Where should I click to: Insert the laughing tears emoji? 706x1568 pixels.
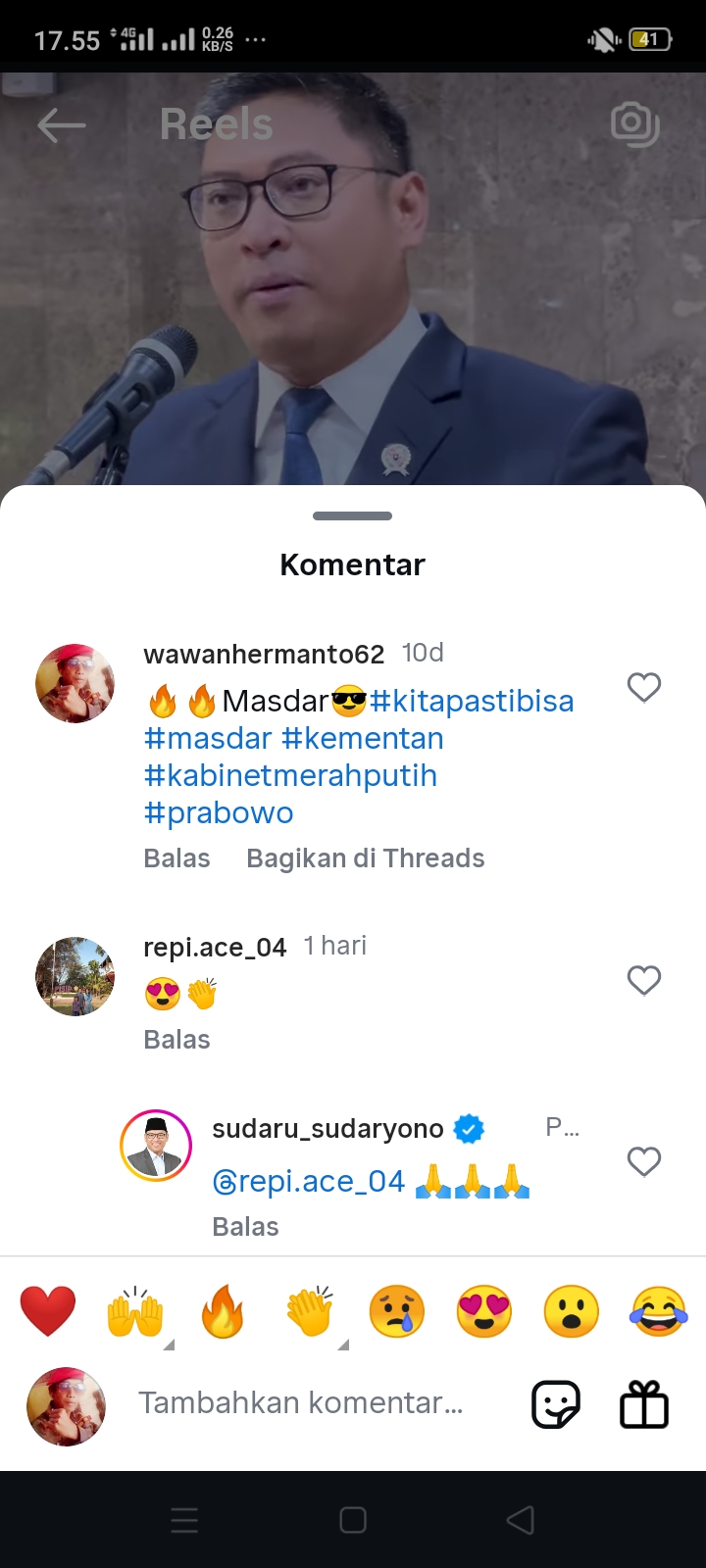(x=659, y=1311)
